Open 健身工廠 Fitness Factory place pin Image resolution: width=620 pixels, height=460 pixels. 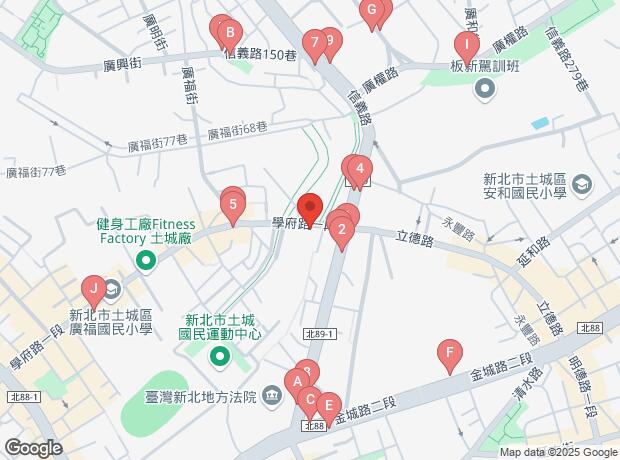coord(146,262)
